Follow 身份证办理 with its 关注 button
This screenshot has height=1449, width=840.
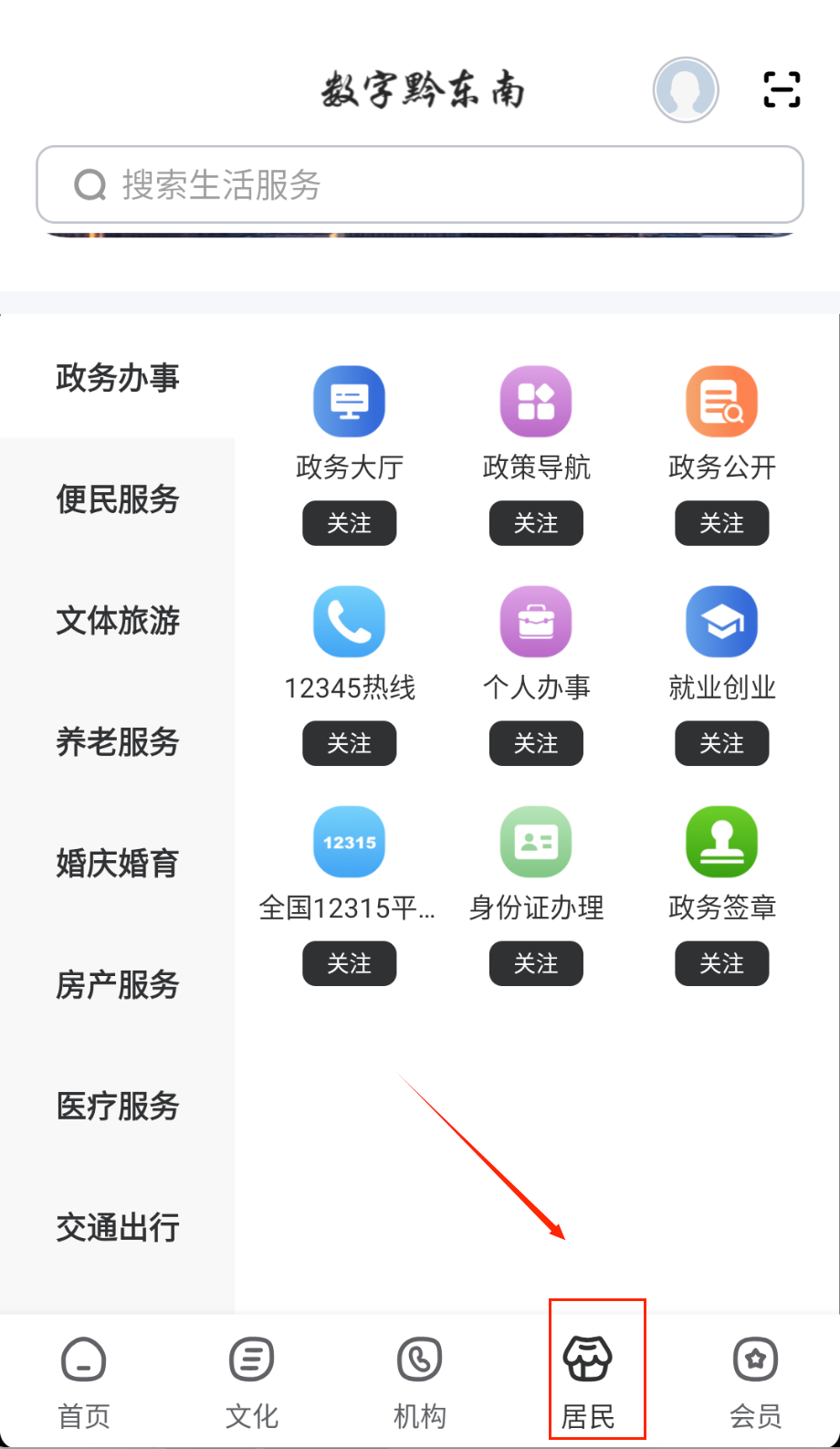point(536,963)
